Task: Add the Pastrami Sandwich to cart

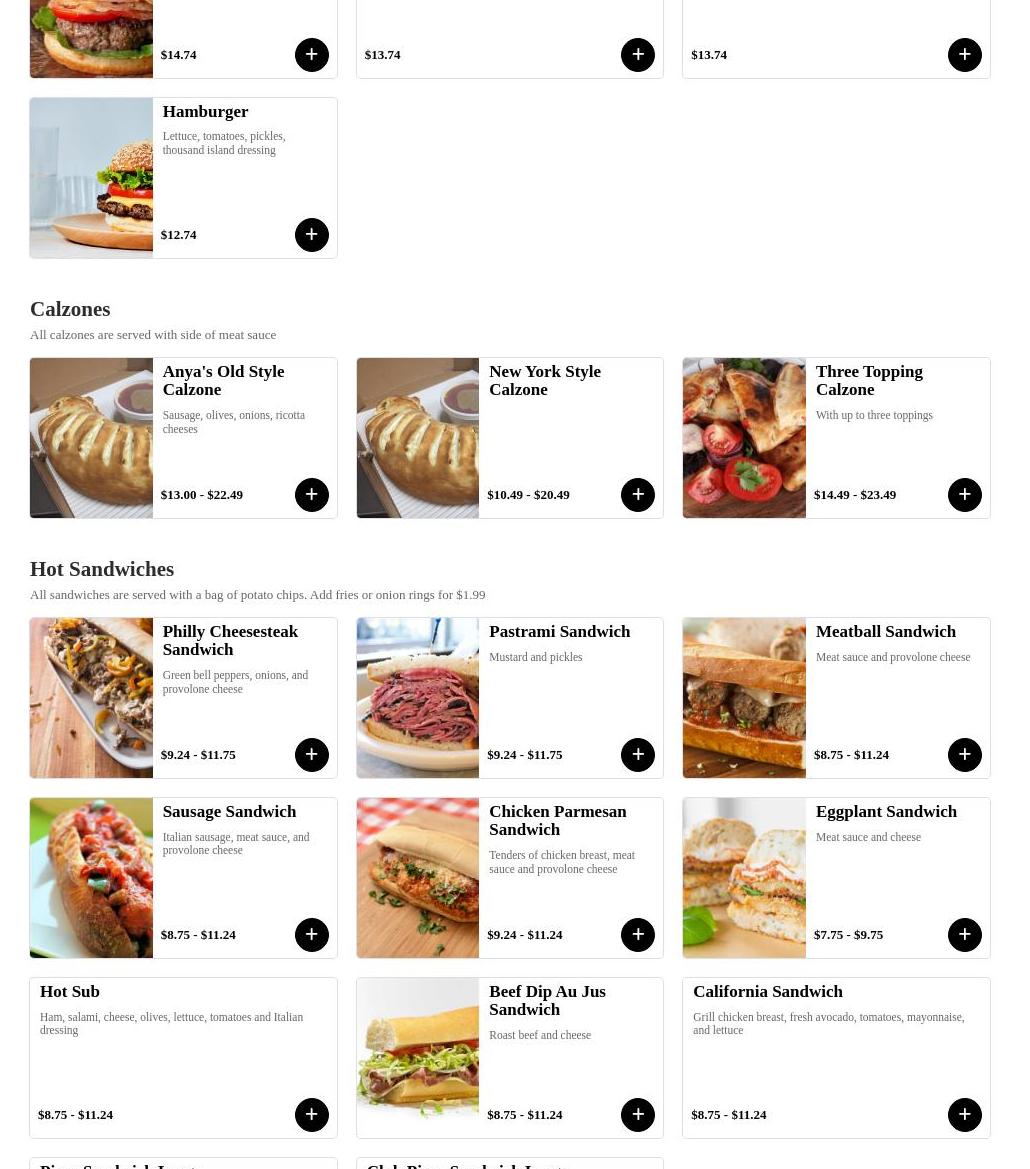Action: (638, 755)
